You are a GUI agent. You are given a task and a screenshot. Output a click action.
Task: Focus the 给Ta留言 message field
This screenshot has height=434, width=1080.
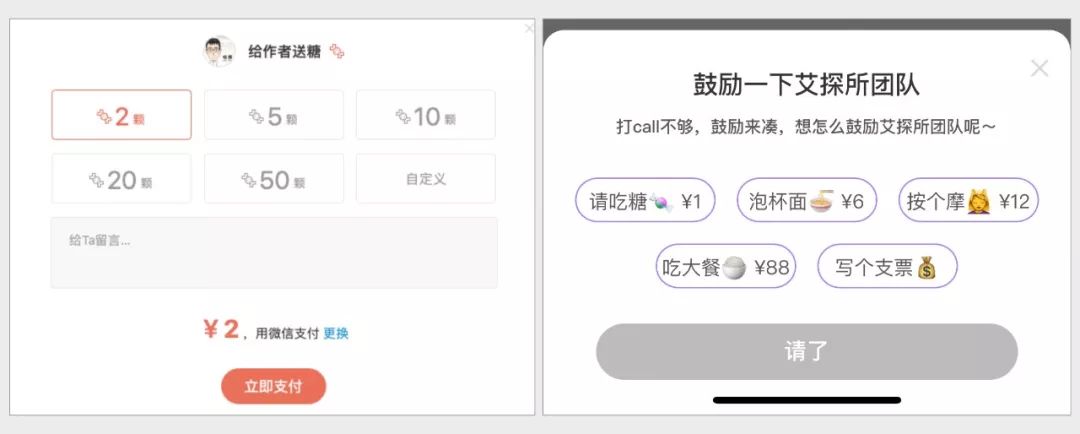(x=273, y=252)
